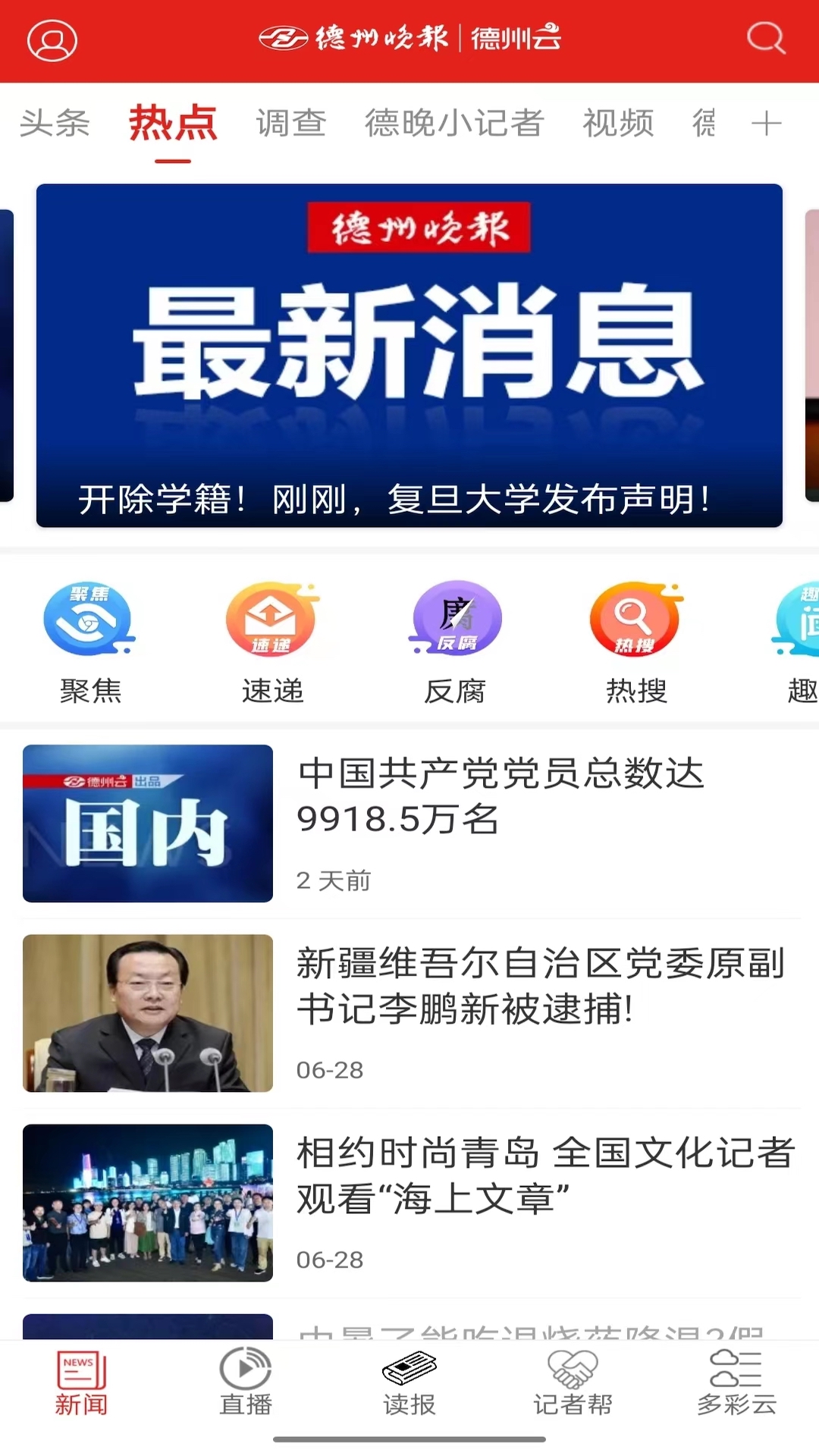Open the user profile icon
The width and height of the screenshot is (819, 1456).
(52, 39)
